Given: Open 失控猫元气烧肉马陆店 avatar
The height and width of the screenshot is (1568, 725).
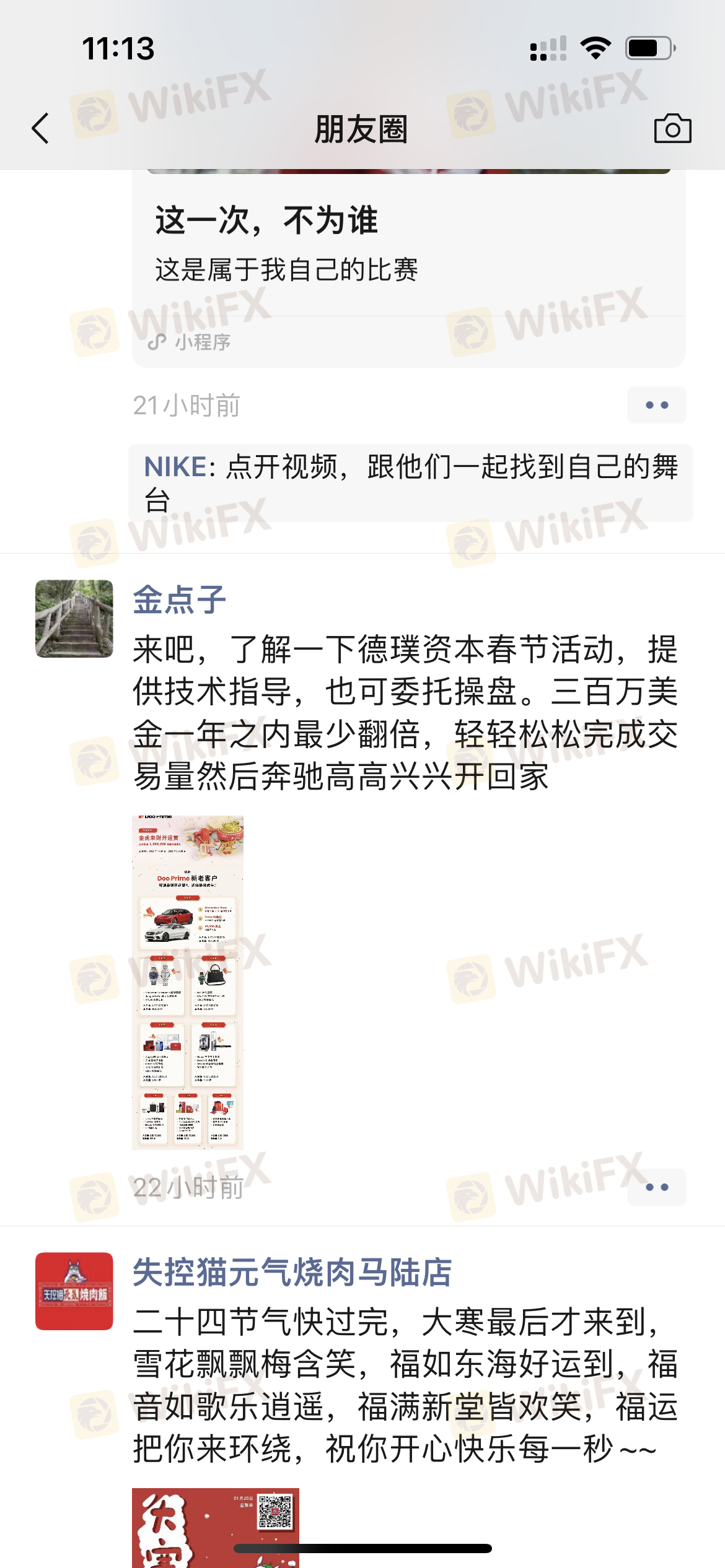Looking at the screenshot, I should coord(74,1291).
